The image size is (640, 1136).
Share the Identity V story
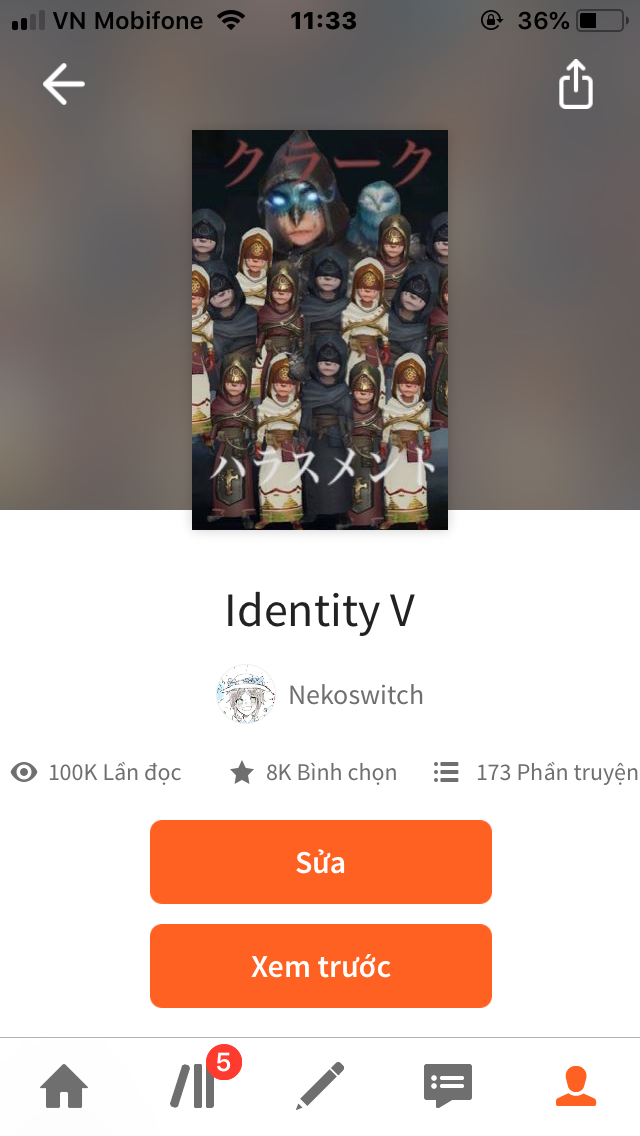click(x=575, y=85)
